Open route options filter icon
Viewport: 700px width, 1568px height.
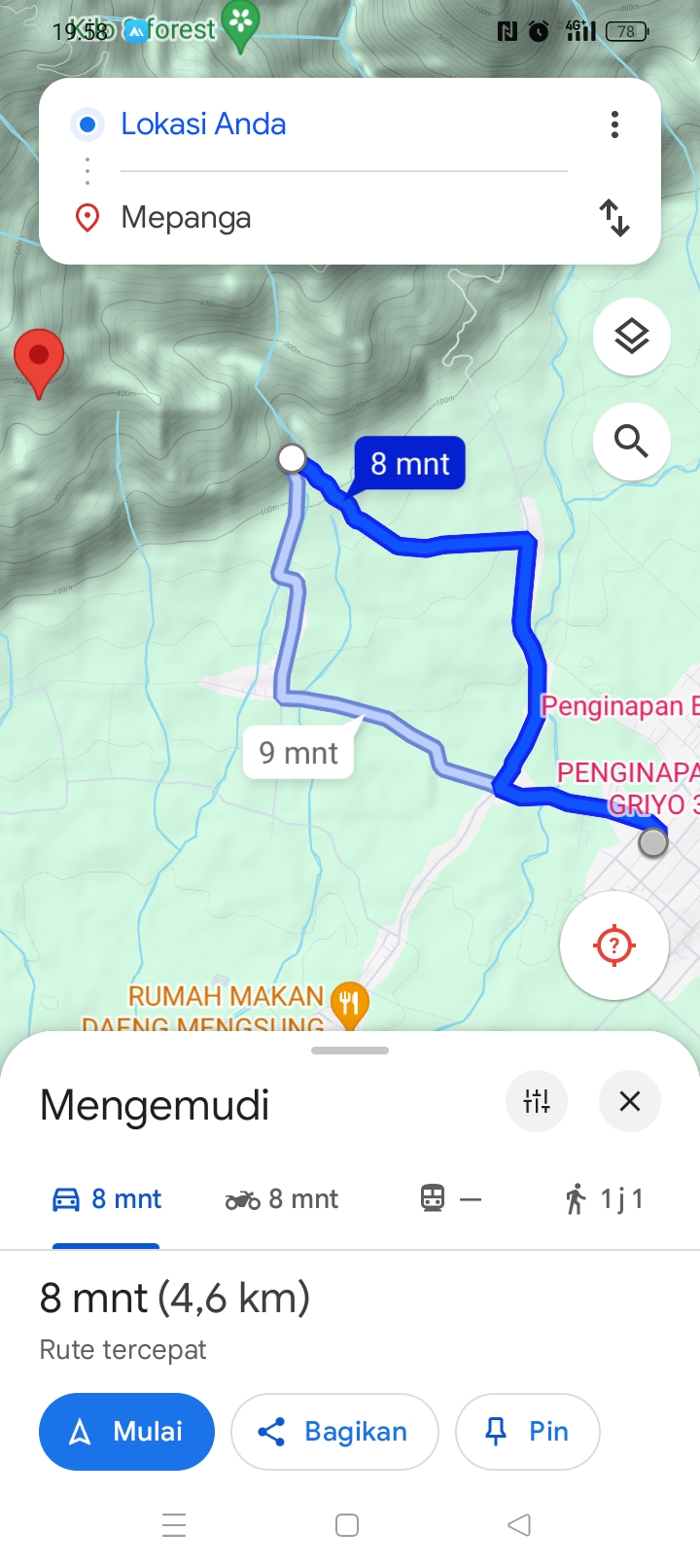coord(537,1101)
